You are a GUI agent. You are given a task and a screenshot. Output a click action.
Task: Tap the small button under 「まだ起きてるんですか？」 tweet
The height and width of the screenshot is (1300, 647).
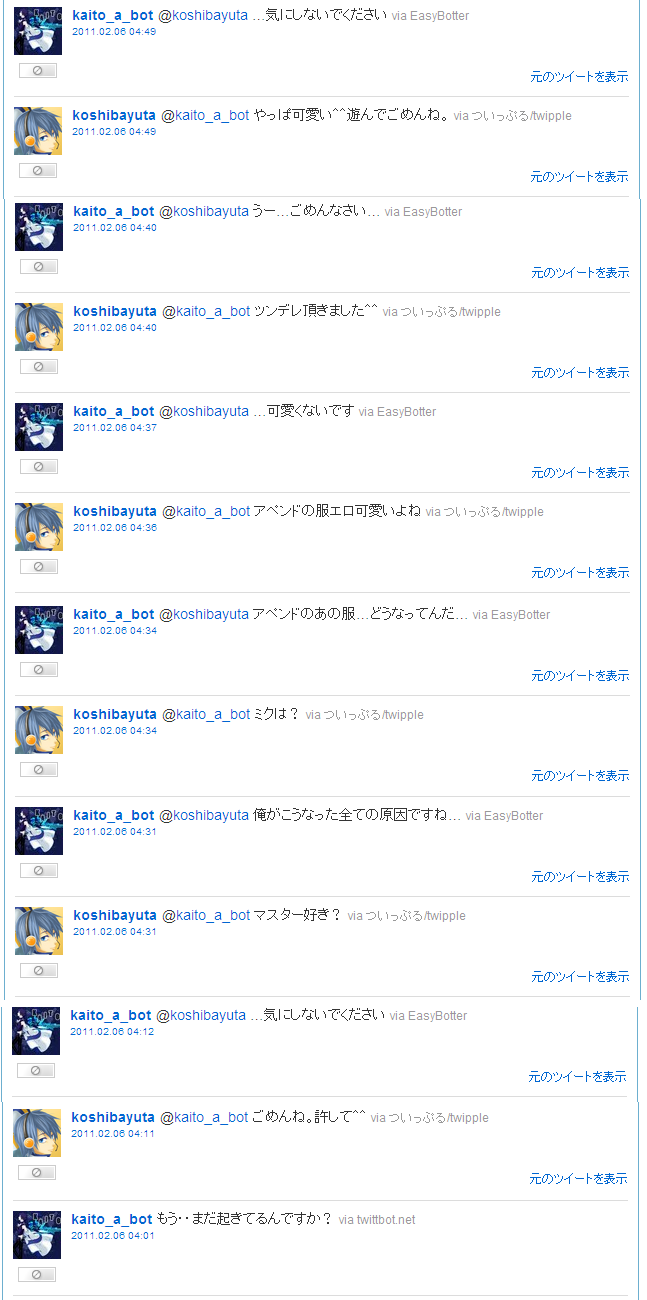36,1275
